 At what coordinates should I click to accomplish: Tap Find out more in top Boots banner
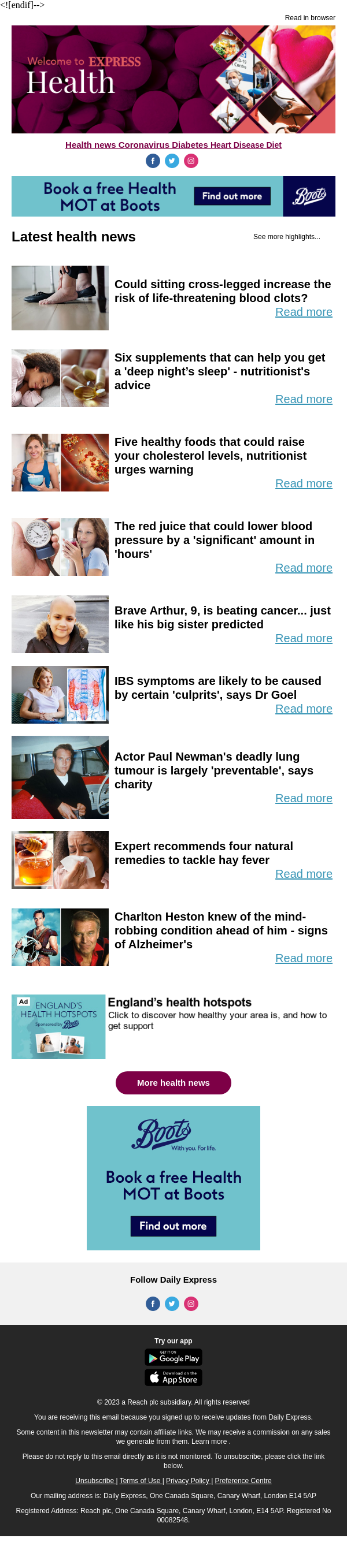click(x=232, y=196)
